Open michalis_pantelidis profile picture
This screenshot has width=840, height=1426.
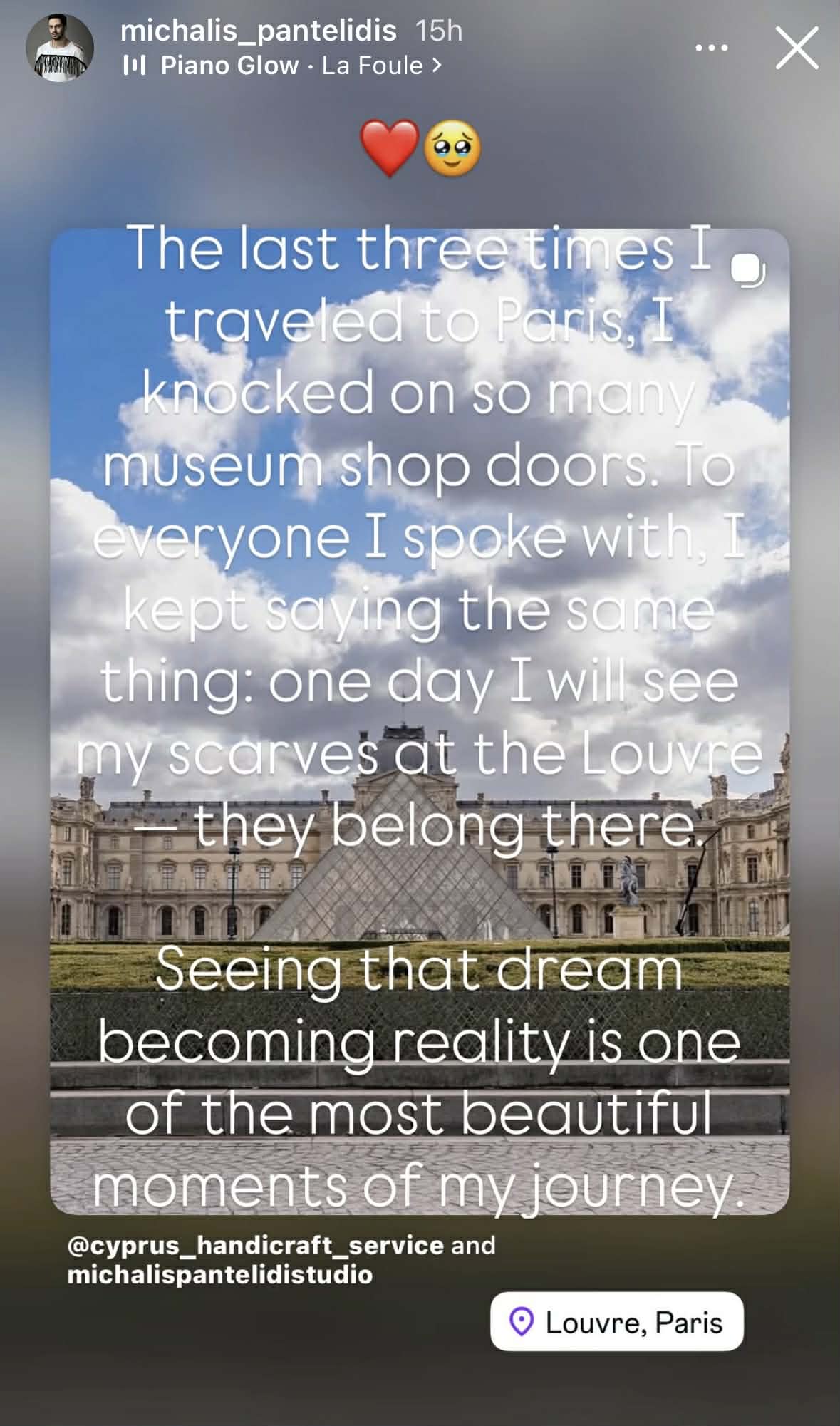point(60,48)
